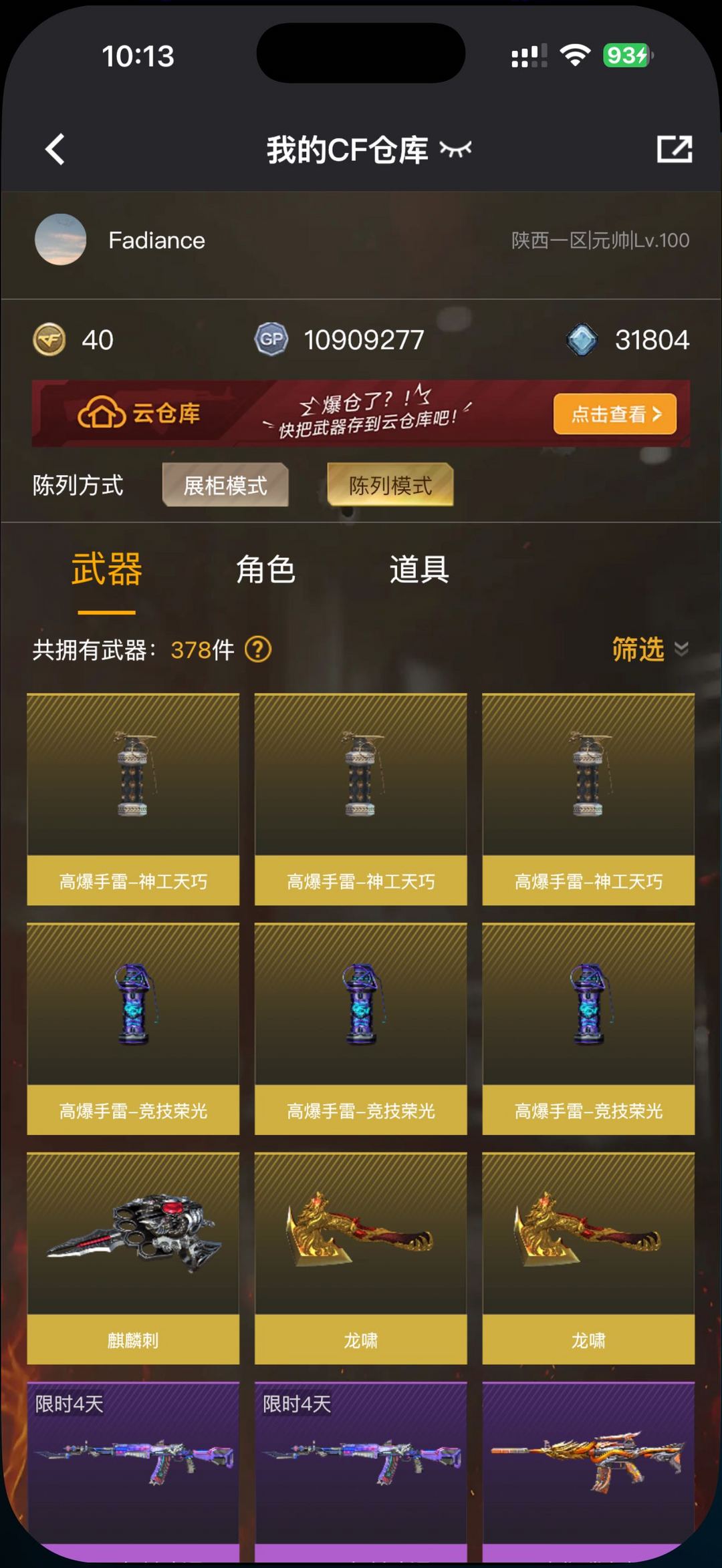Screen dimensions: 722x1568
Task: Click the Fadiance profile avatar
Action: [61, 241]
